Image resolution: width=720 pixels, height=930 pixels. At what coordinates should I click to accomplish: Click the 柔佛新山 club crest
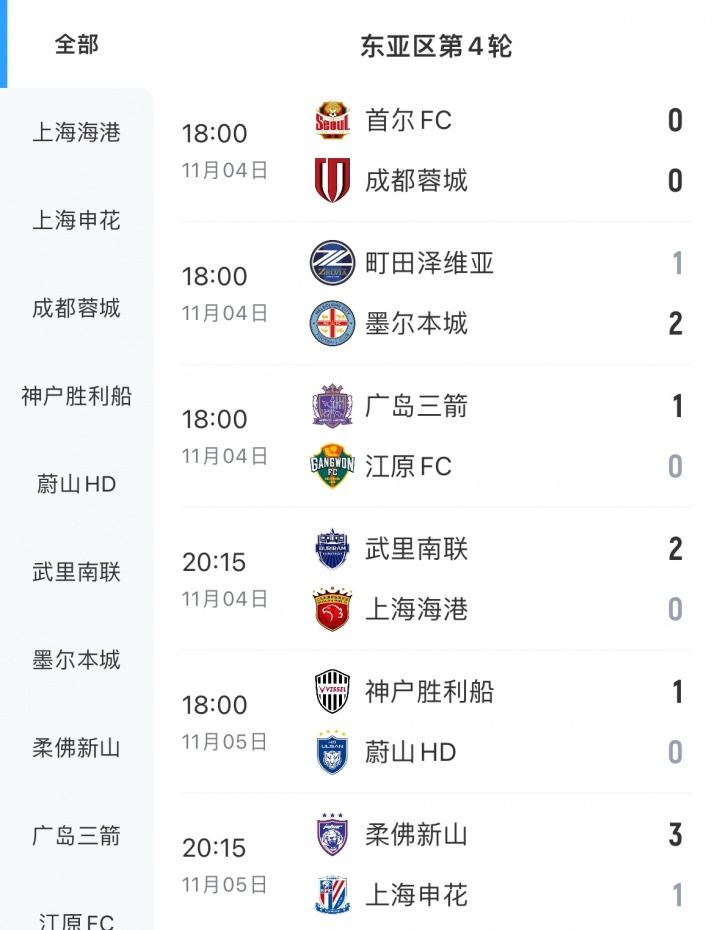334,833
